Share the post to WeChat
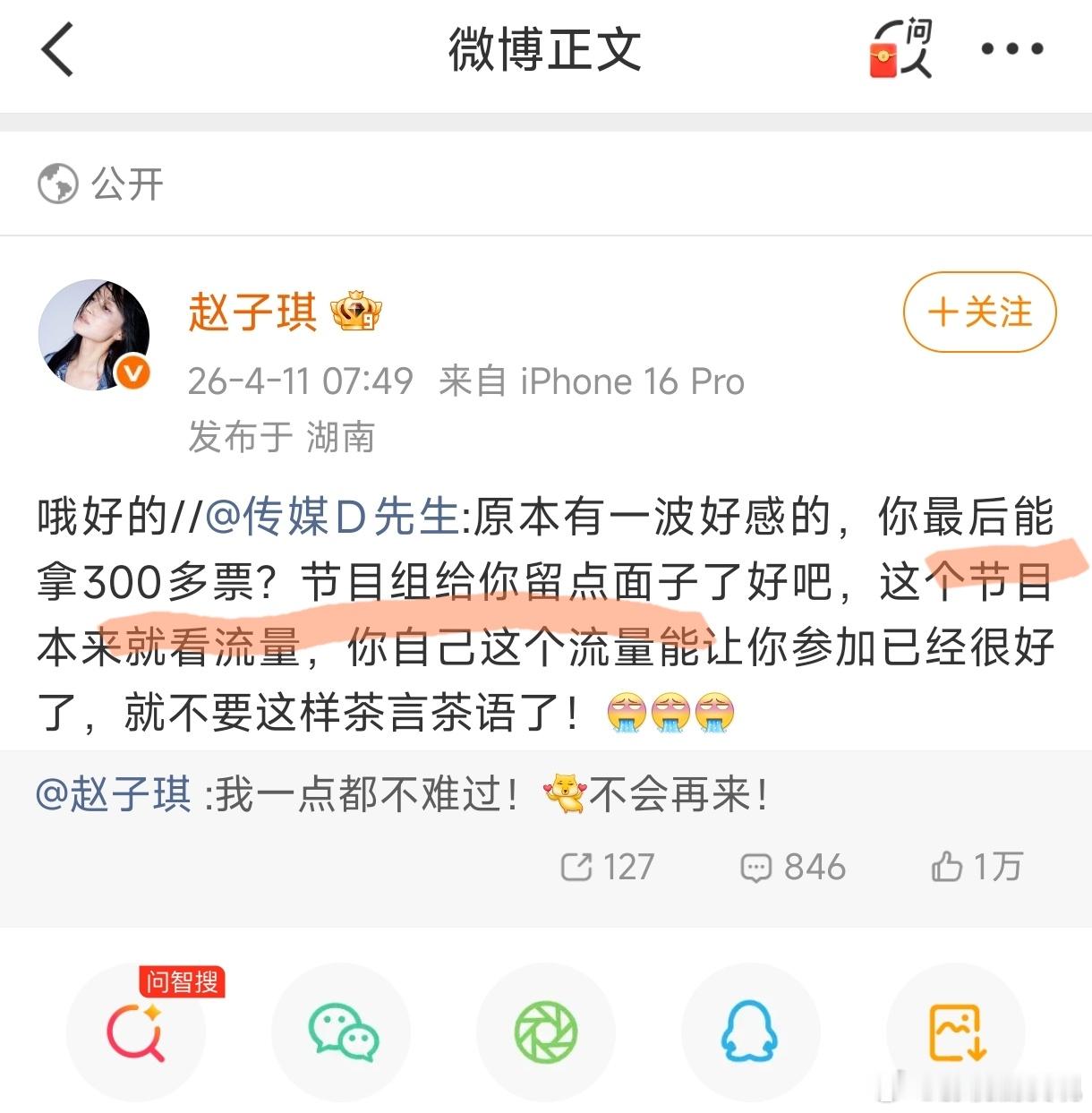 [341, 1032]
